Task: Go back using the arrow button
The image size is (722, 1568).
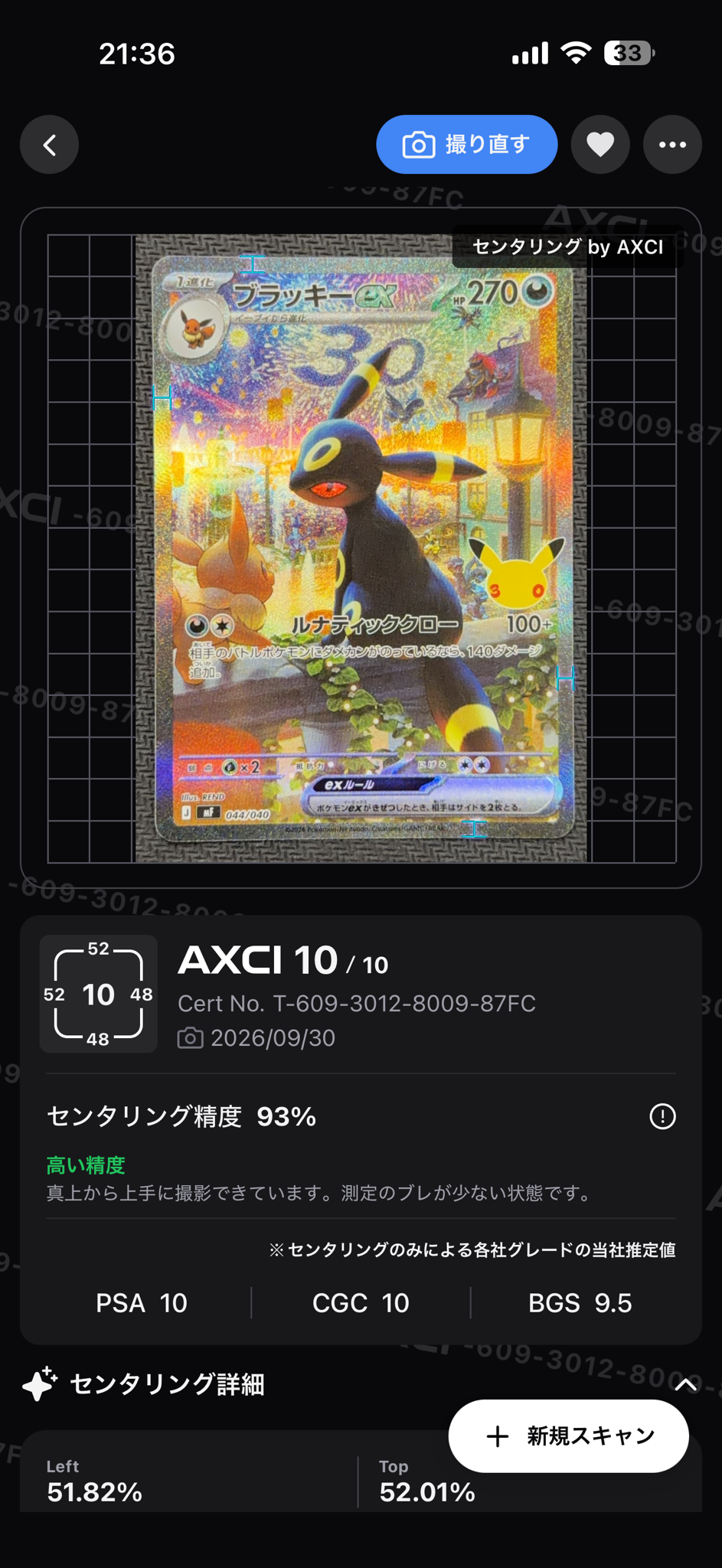Action: (x=50, y=145)
